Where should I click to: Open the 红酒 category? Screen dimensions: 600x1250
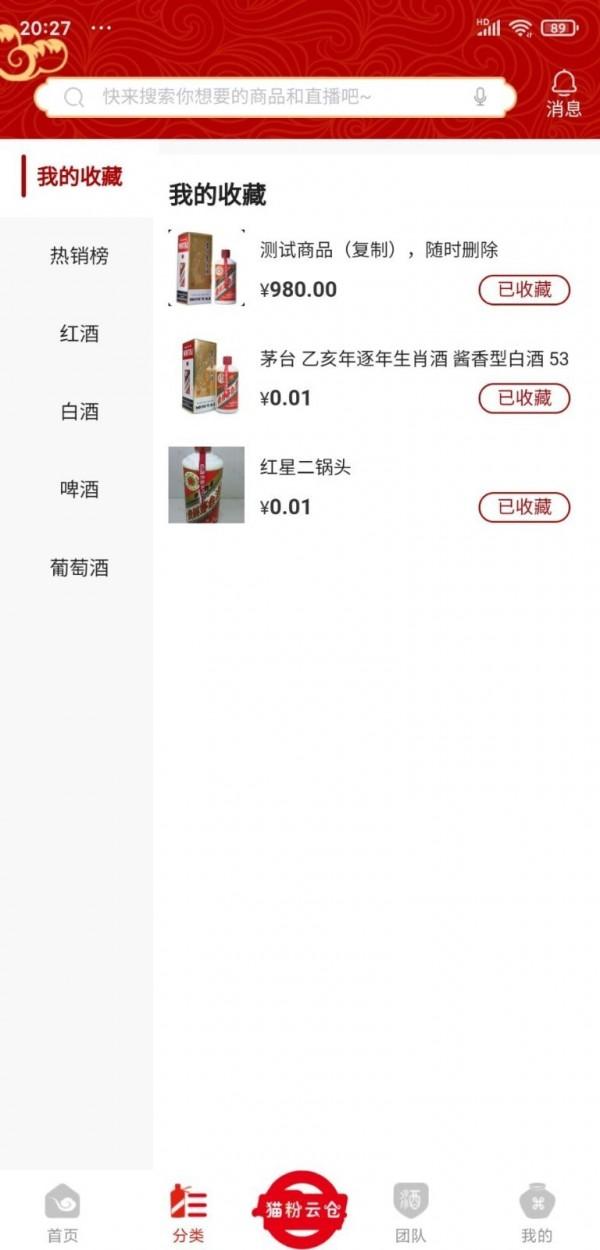pyautogui.click(x=79, y=334)
